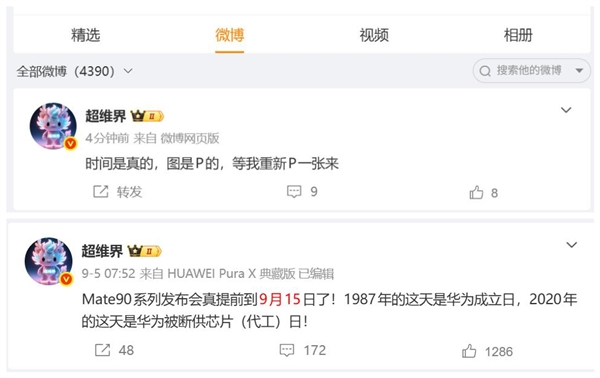The height and width of the screenshot is (378, 600).
Task: Expand the chevron menu on the 4分钟前 post
Action: coord(566,110)
